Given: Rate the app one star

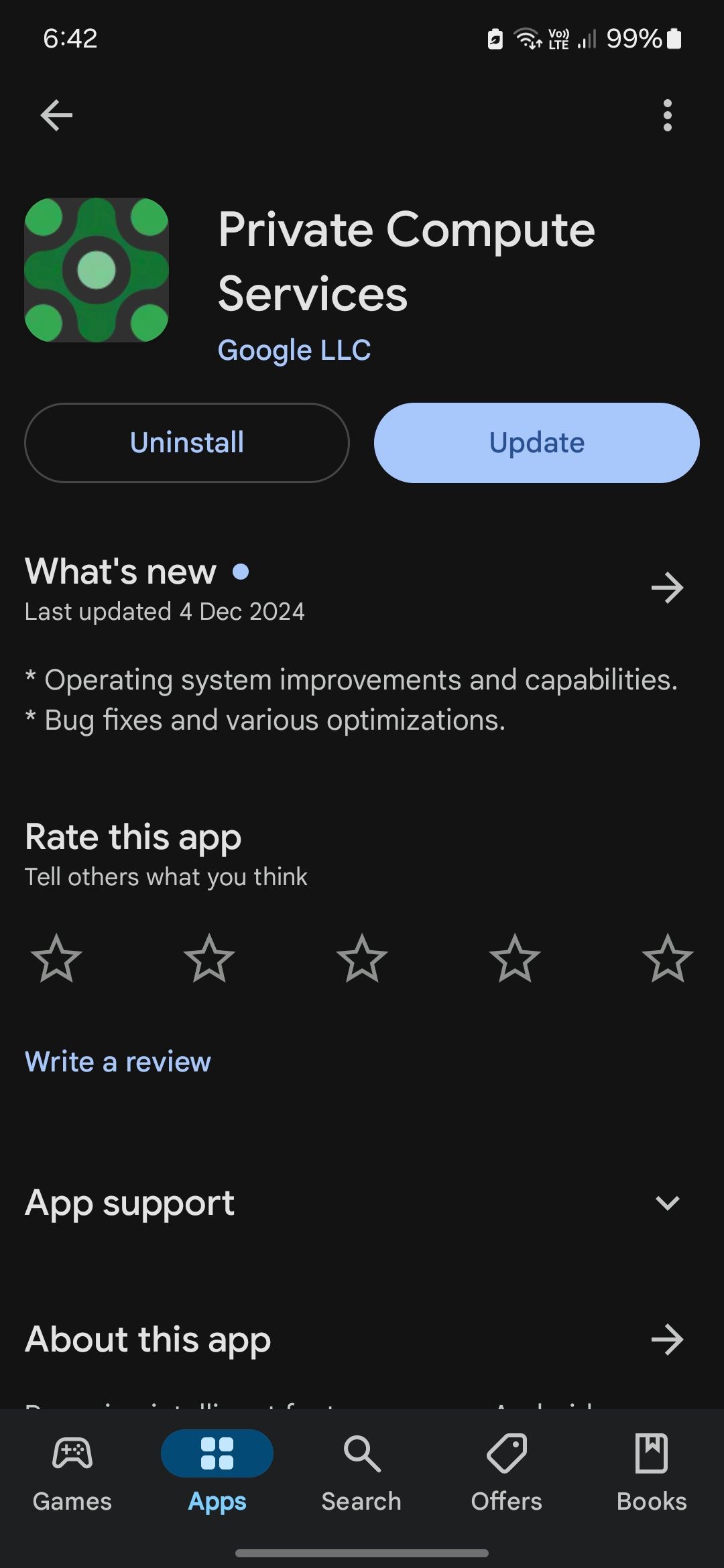Looking at the screenshot, I should tap(56, 958).
